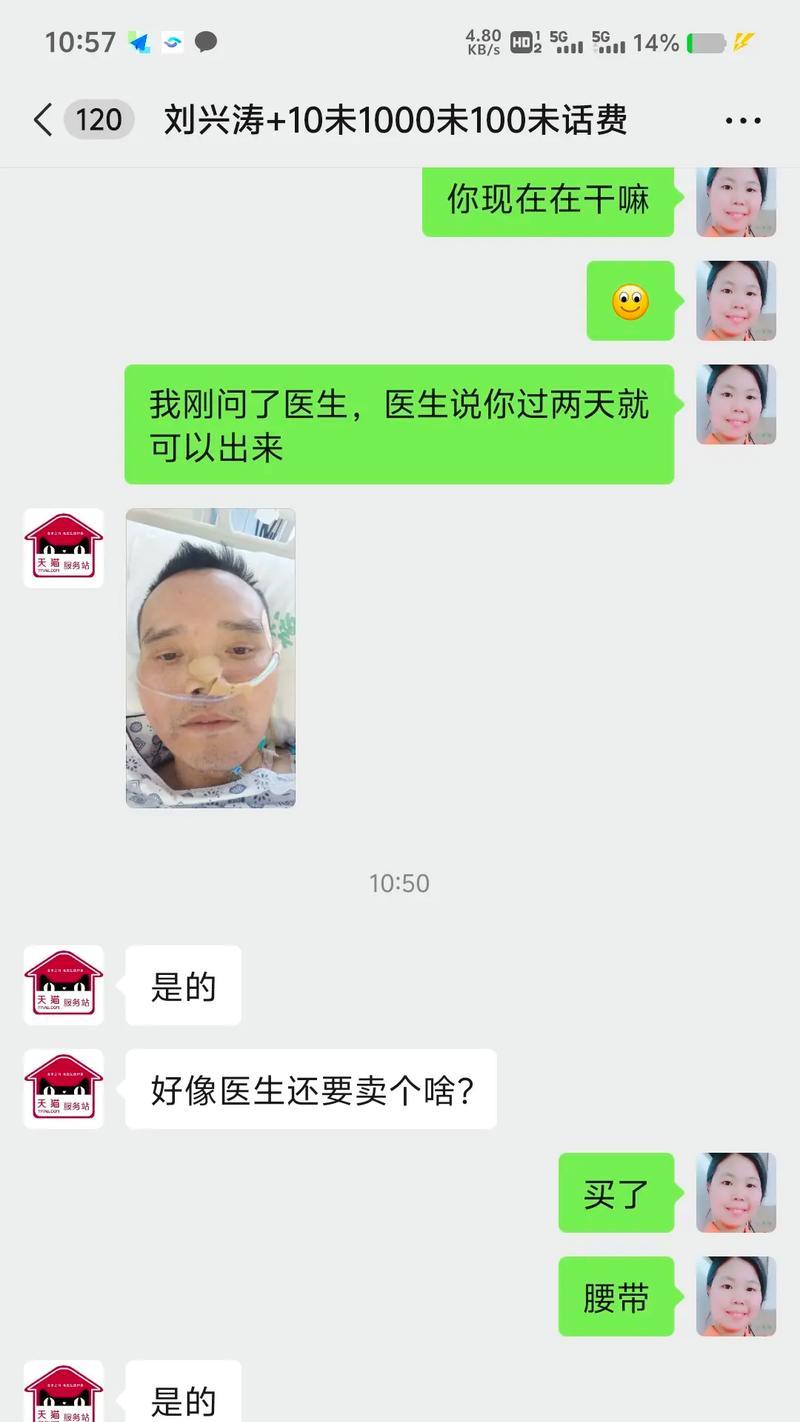The image size is (800, 1422).
Task: Open the photo of the man in hospital bed
Action: [x=210, y=657]
